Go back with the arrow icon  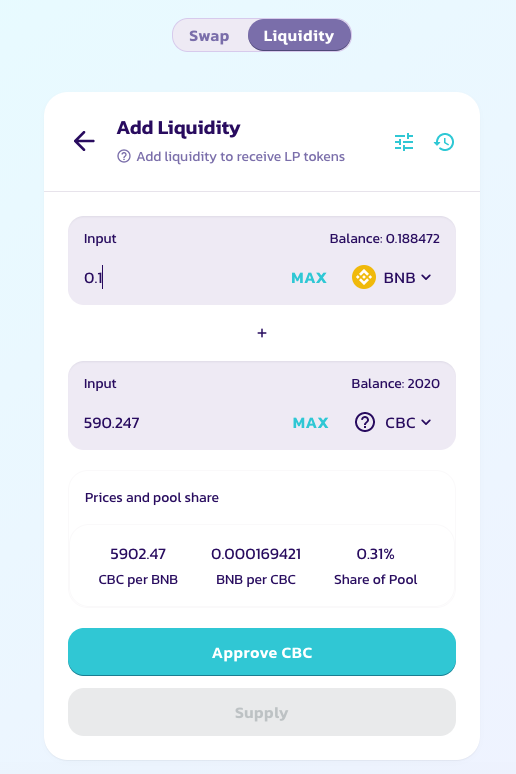pyautogui.click(x=84, y=141)
